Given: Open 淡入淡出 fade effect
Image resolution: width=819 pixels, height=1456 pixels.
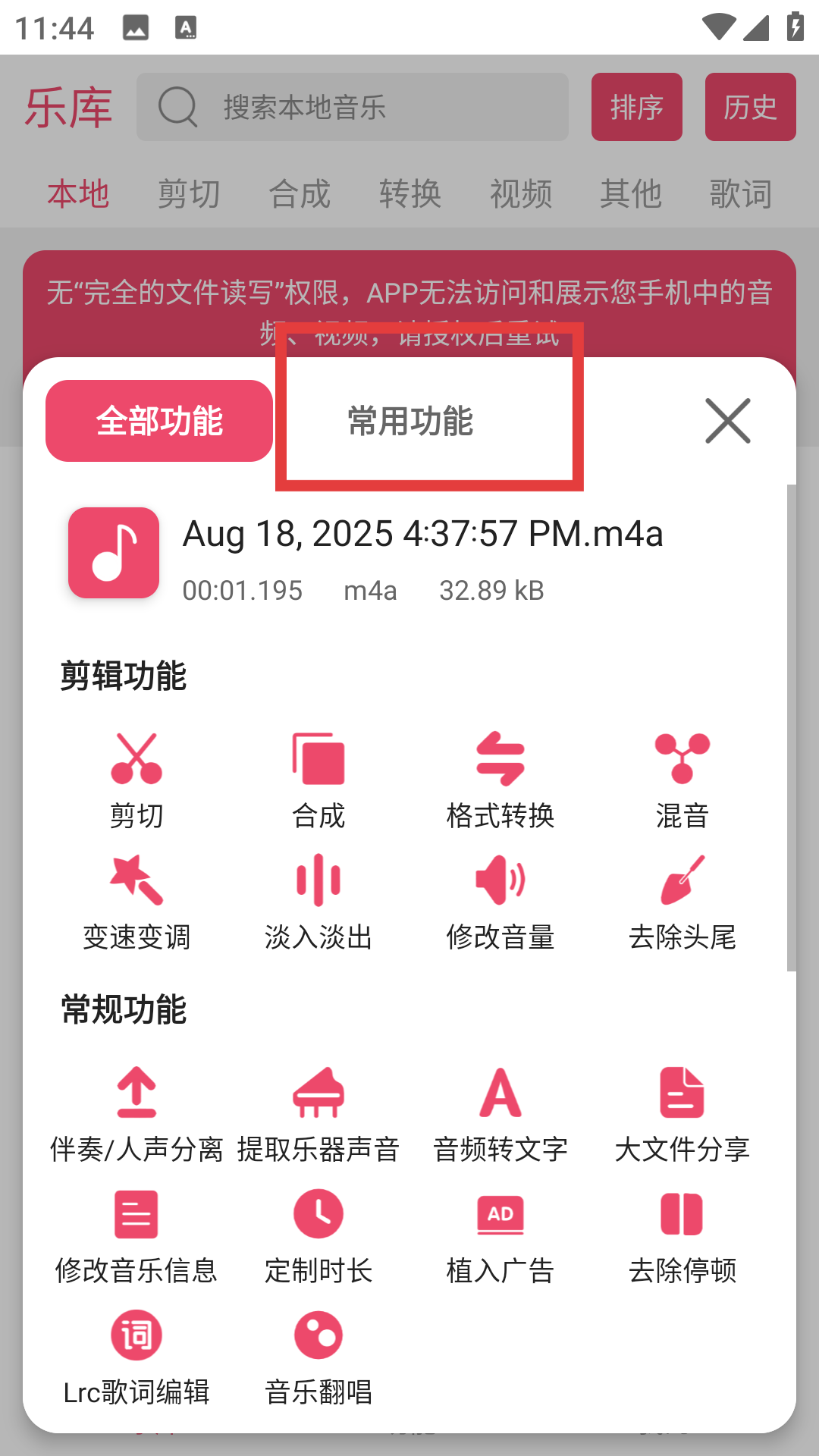Looking at the screenshot, I should pos(318,902).
